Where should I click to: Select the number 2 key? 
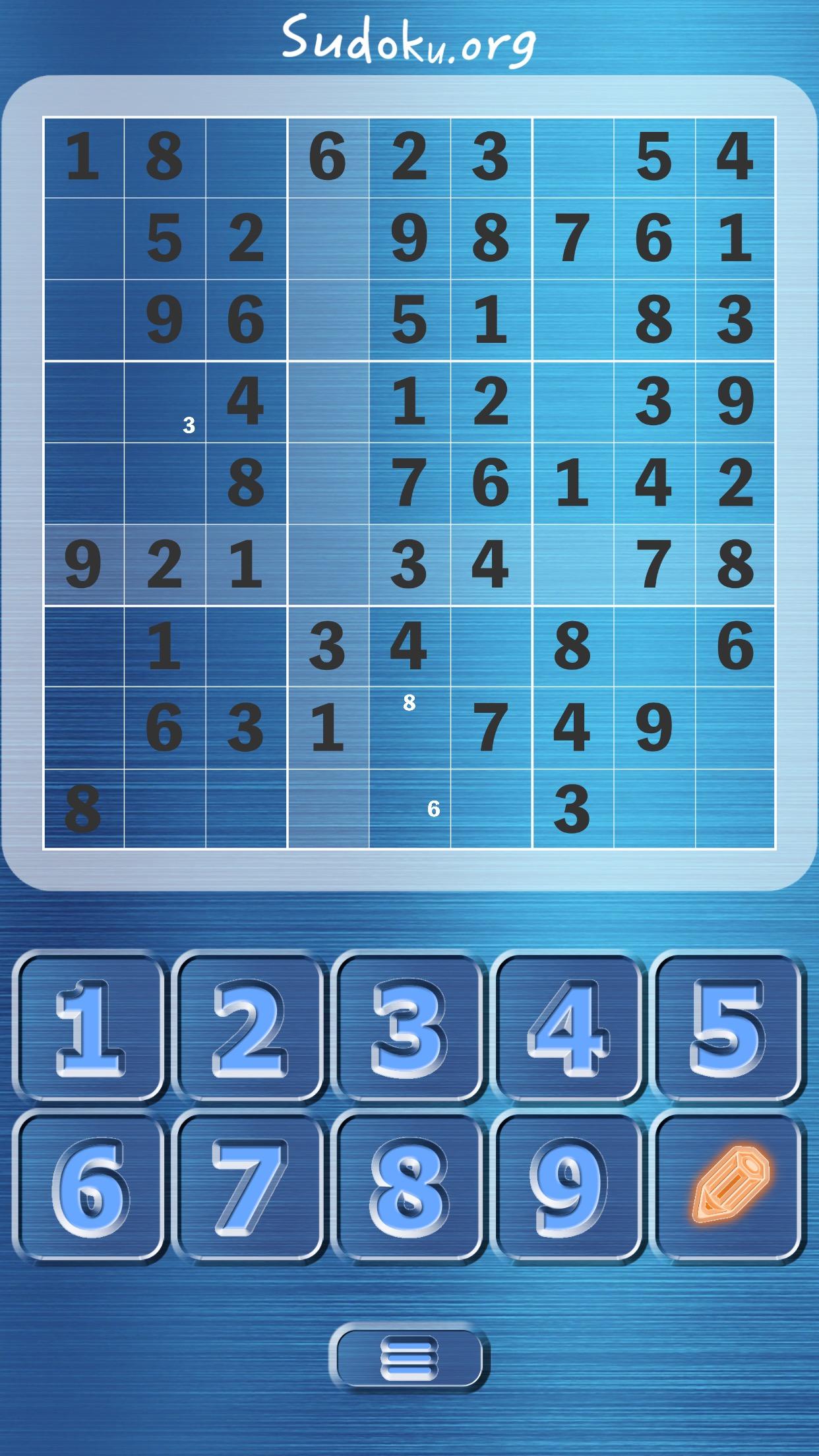(x=249, y=1027)
